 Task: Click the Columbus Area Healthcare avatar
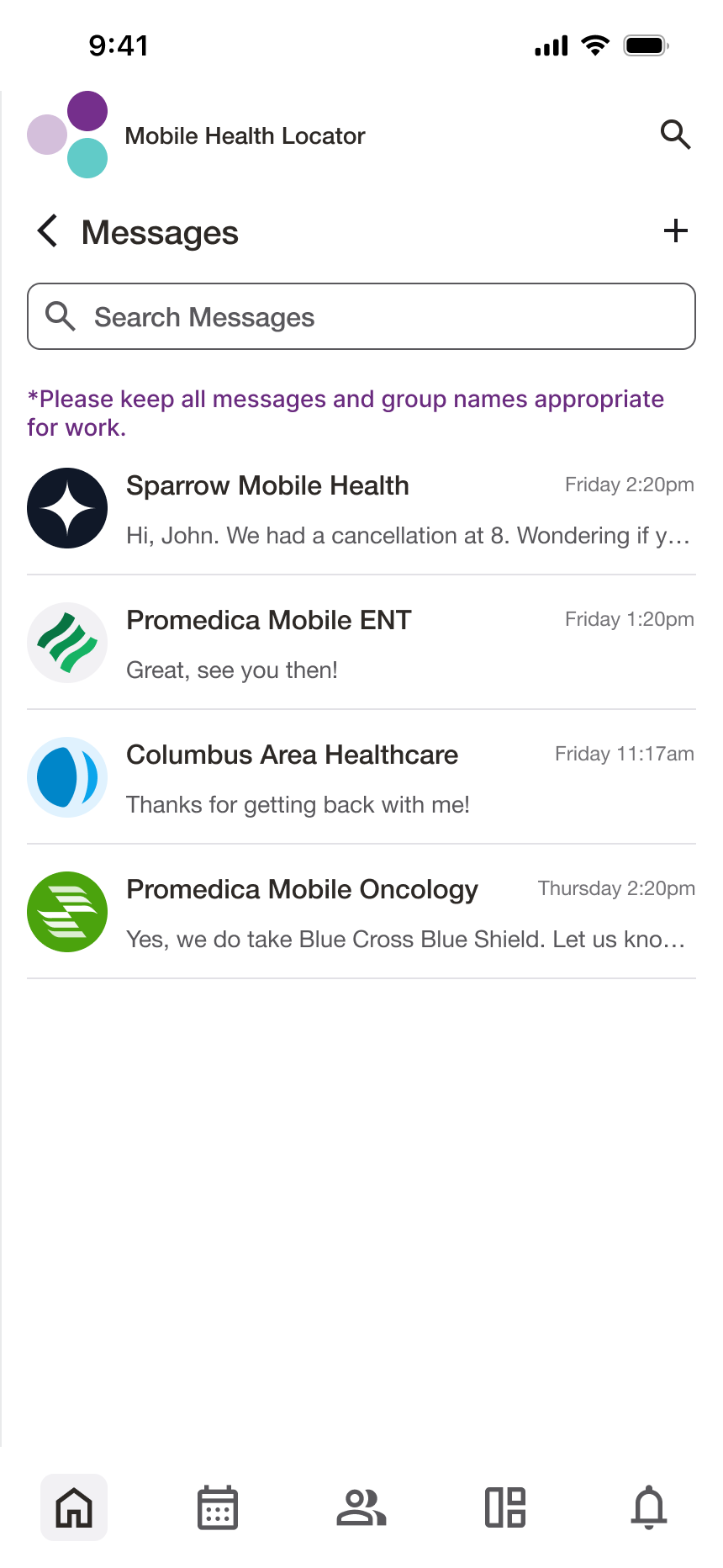coord(67,776)
